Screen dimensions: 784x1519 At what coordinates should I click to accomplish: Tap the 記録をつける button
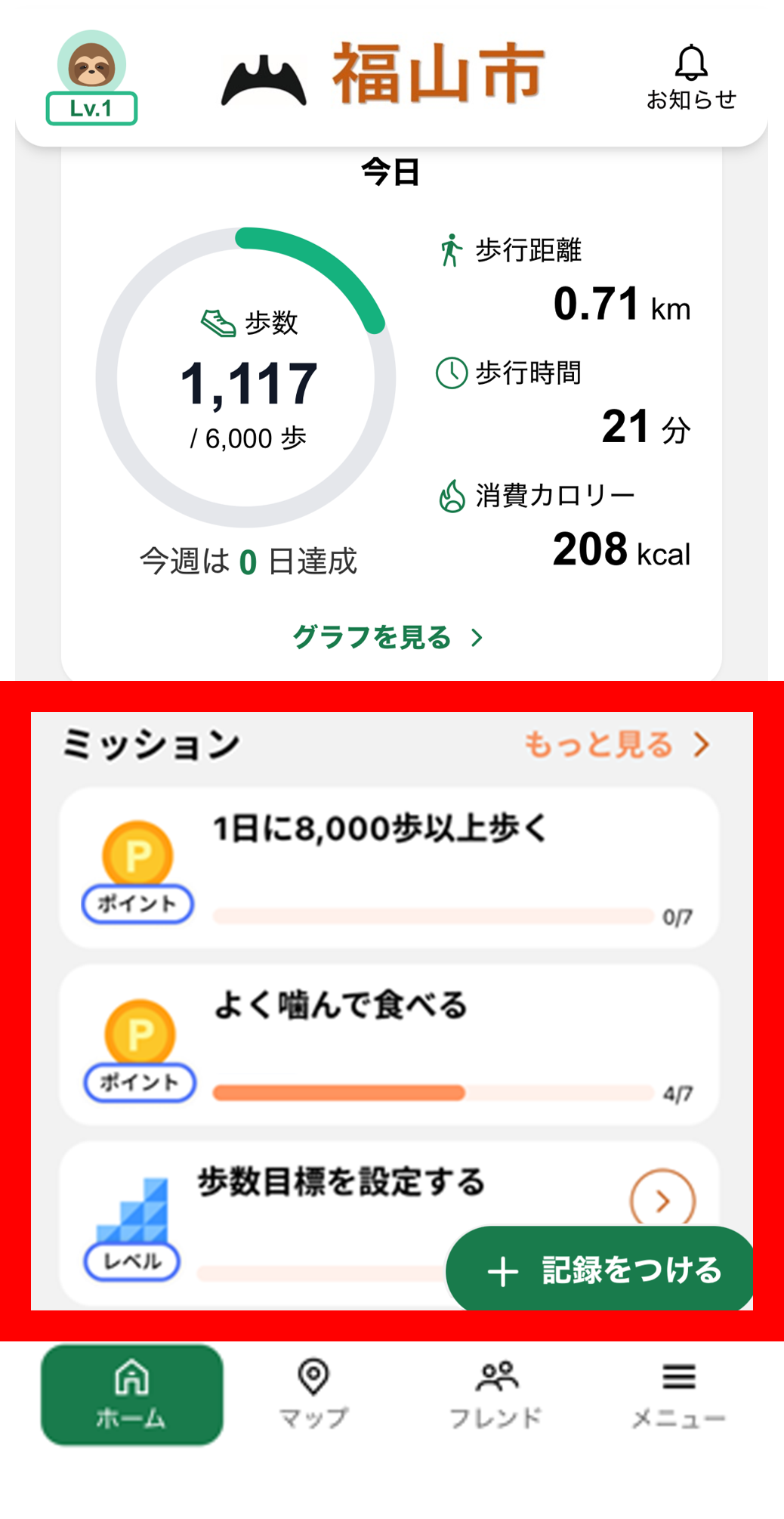point(601,1270)
